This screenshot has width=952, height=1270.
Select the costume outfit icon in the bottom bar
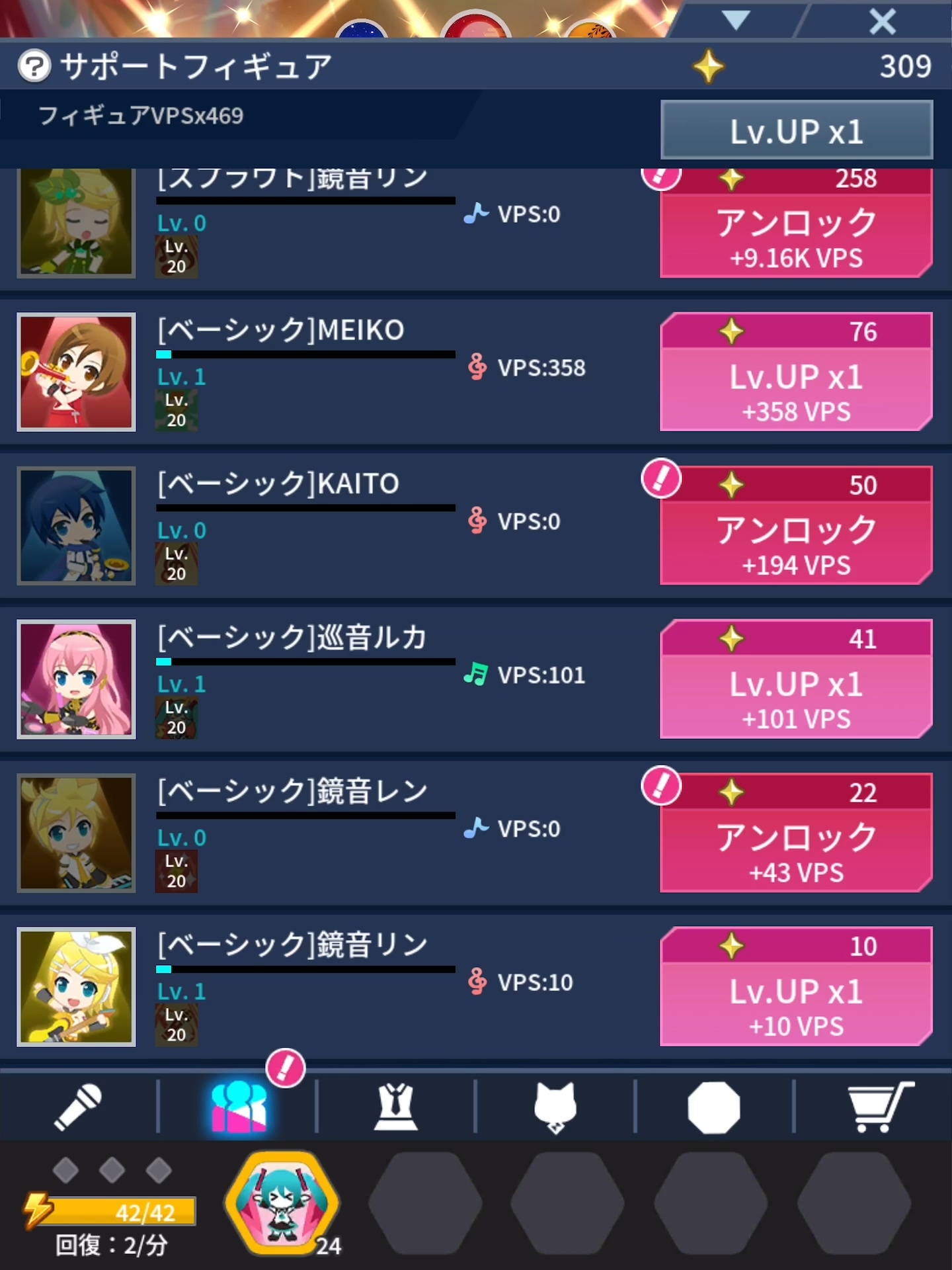pos(397,1107)
